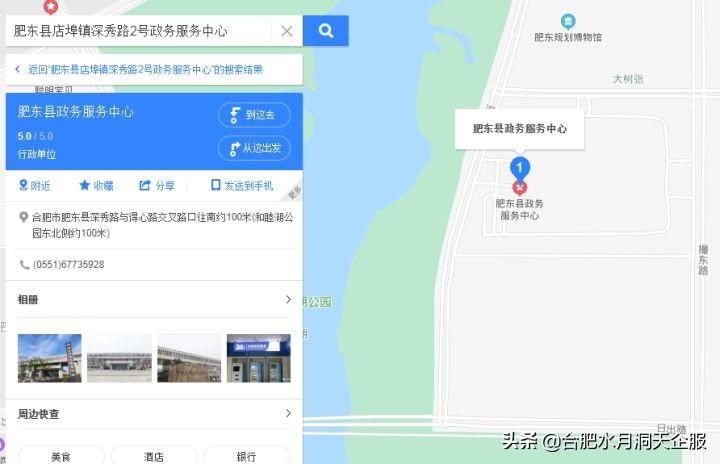
Task: View the last photo in the album row
Action: pyautogui.click(x=258, y=358)
